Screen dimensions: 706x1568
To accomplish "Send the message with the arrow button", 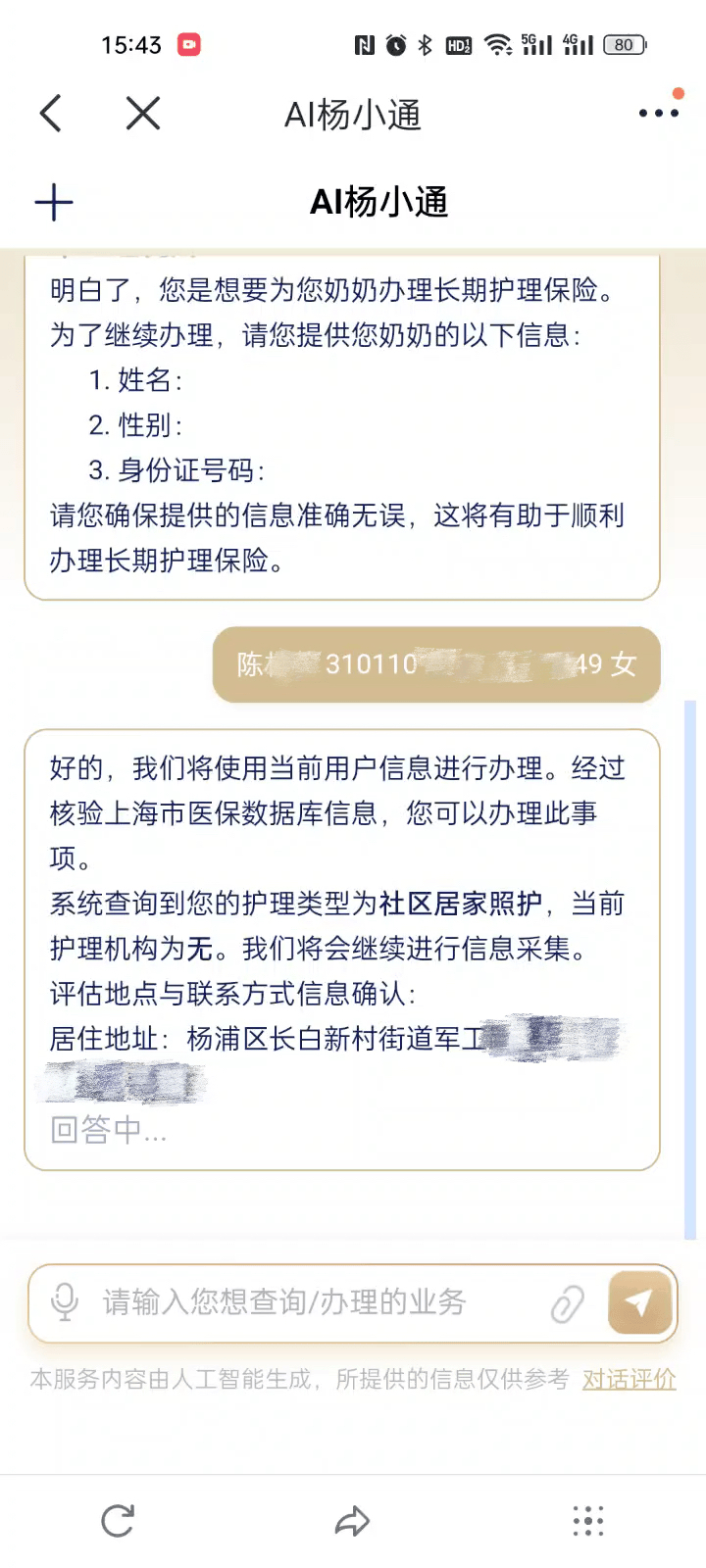I will point(639,1302).
